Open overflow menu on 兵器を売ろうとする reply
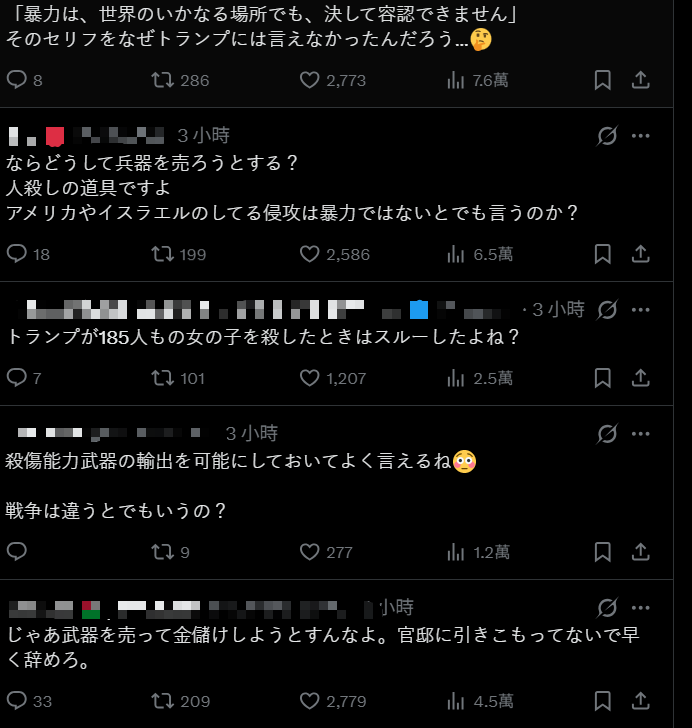The image size is (692, 728). point(641,135)
